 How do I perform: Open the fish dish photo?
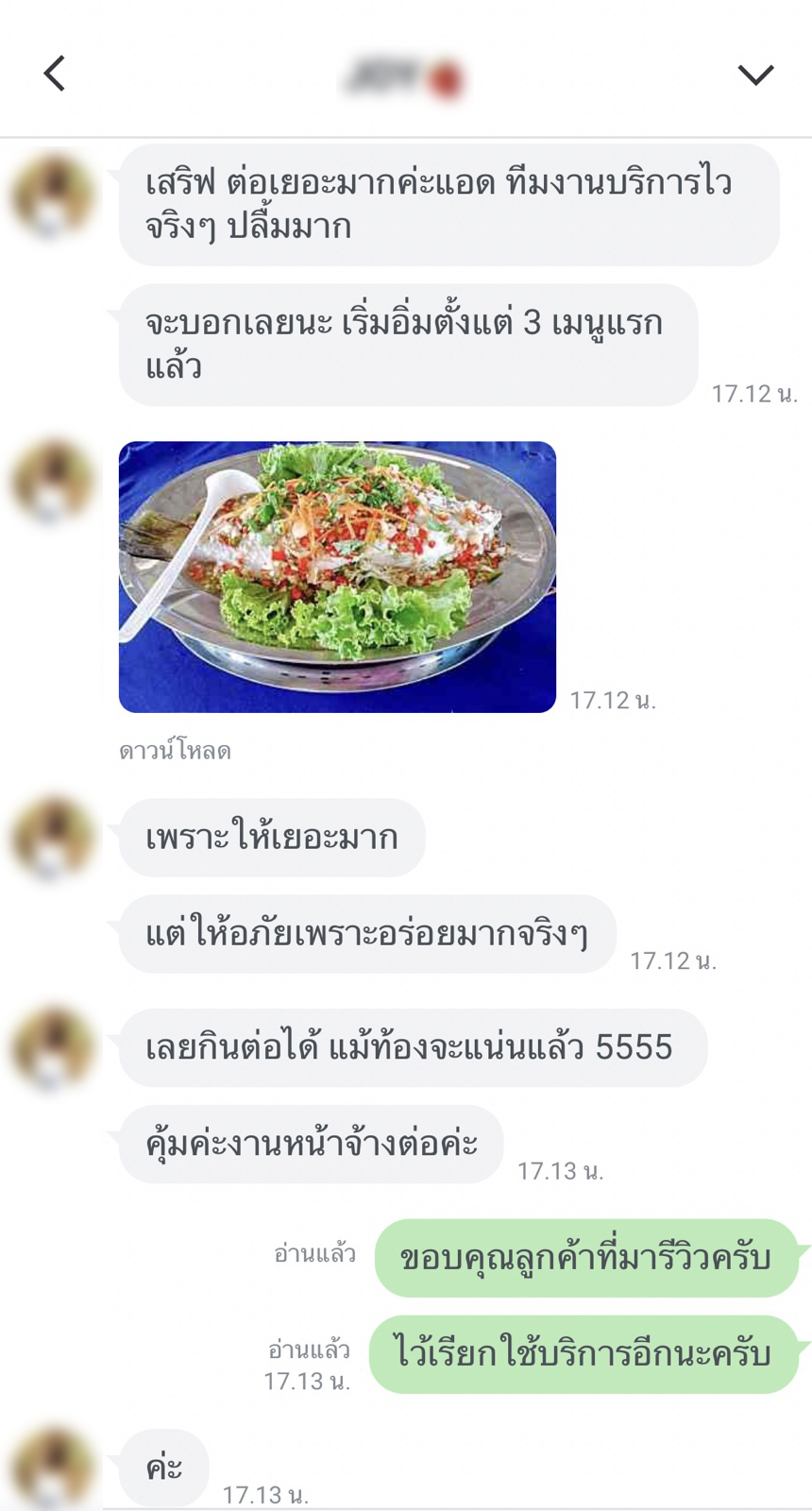(337, 577)
